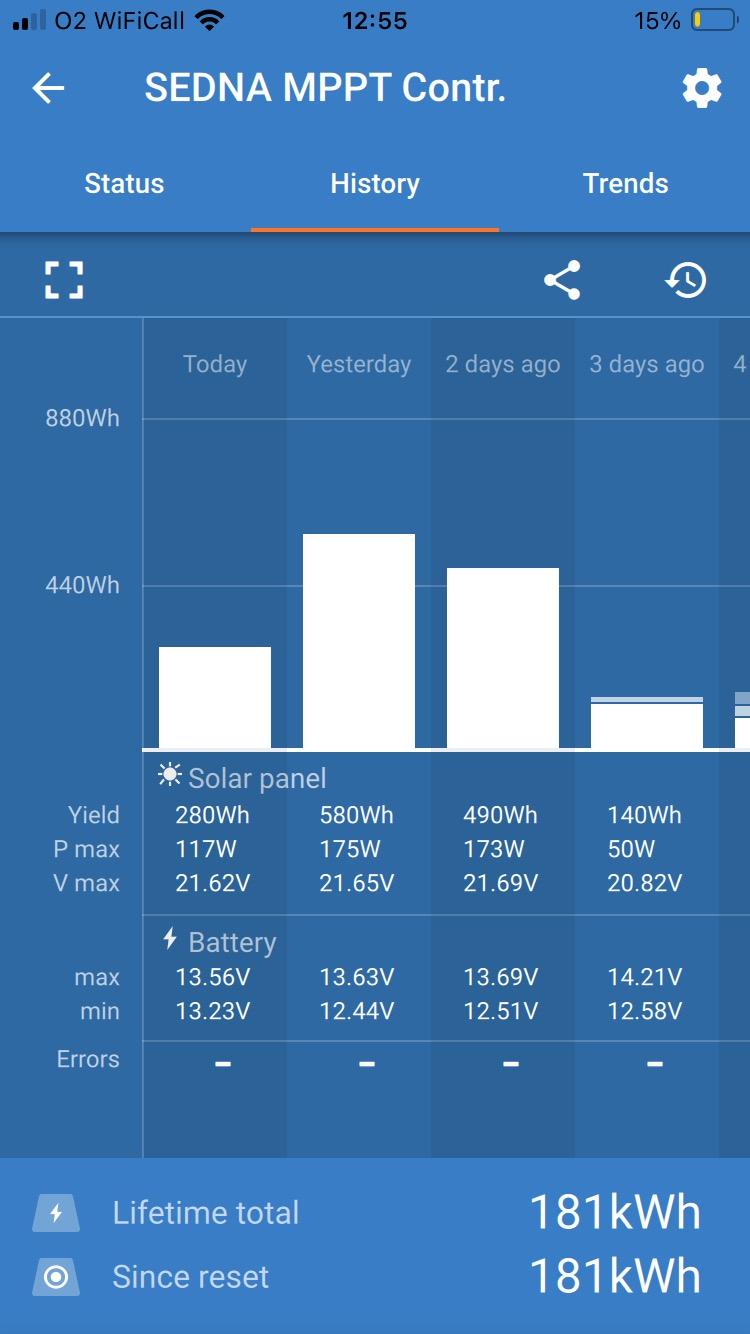Select the Today yield bar
Image resolution: width=750 pixels, height=1334 pixels.
point(215,697)
